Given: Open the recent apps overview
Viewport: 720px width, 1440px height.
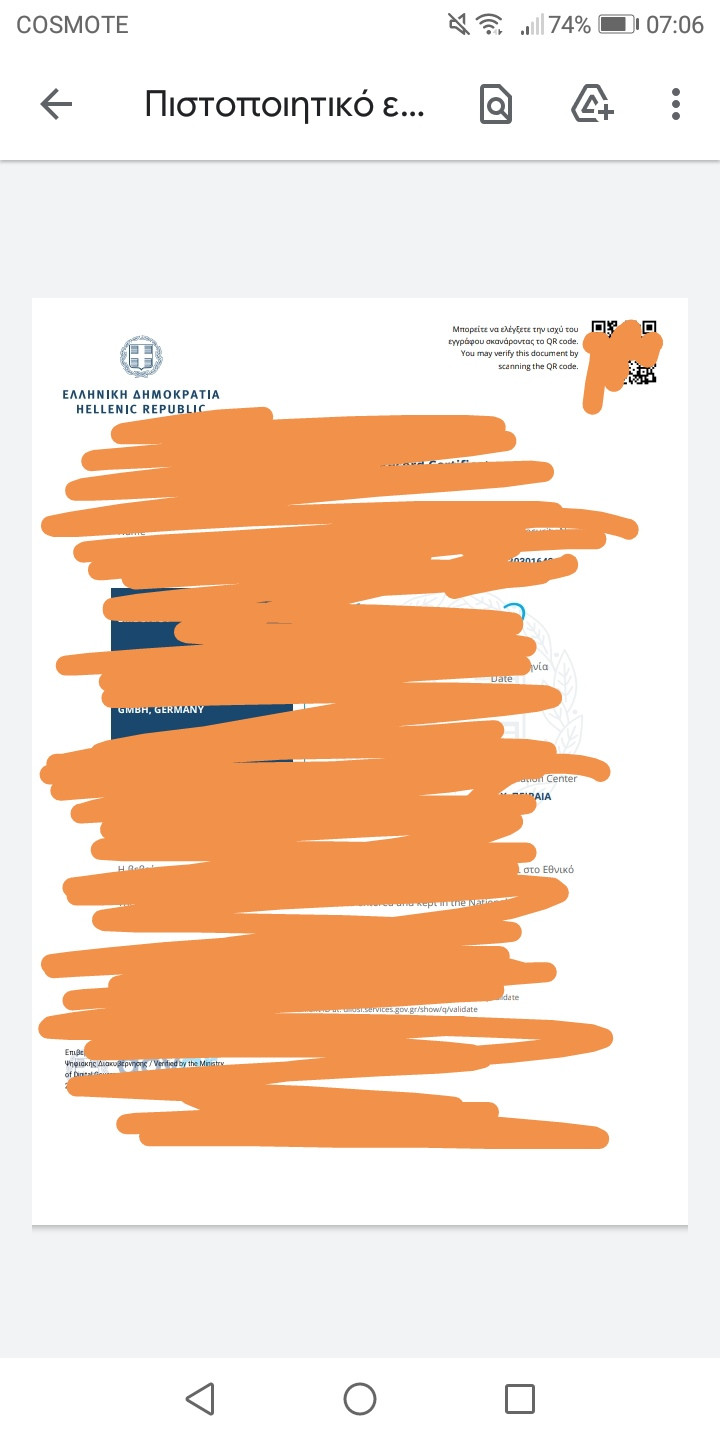Looking at the screenshot, I should click(520, 1398).
